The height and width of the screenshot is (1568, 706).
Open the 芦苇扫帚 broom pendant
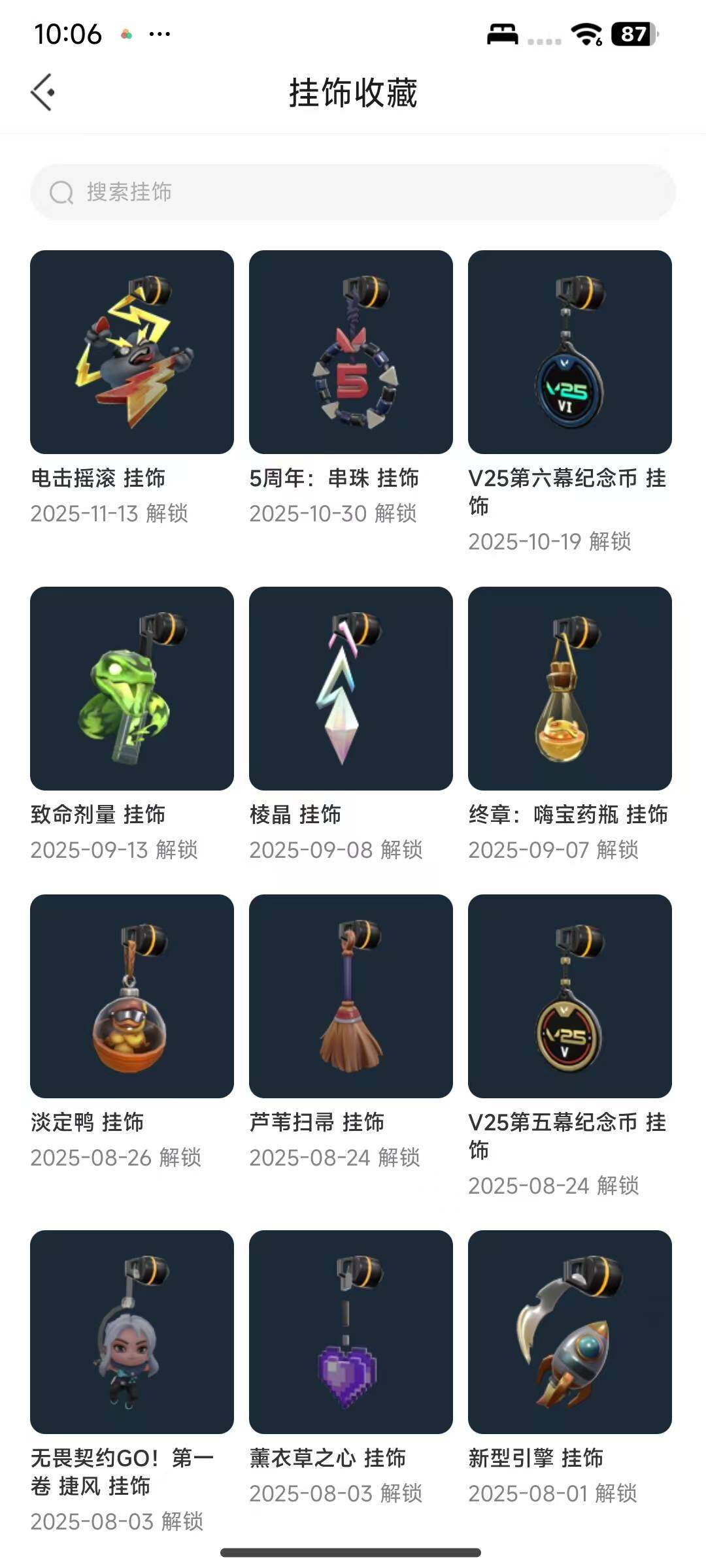click(350, 996)
